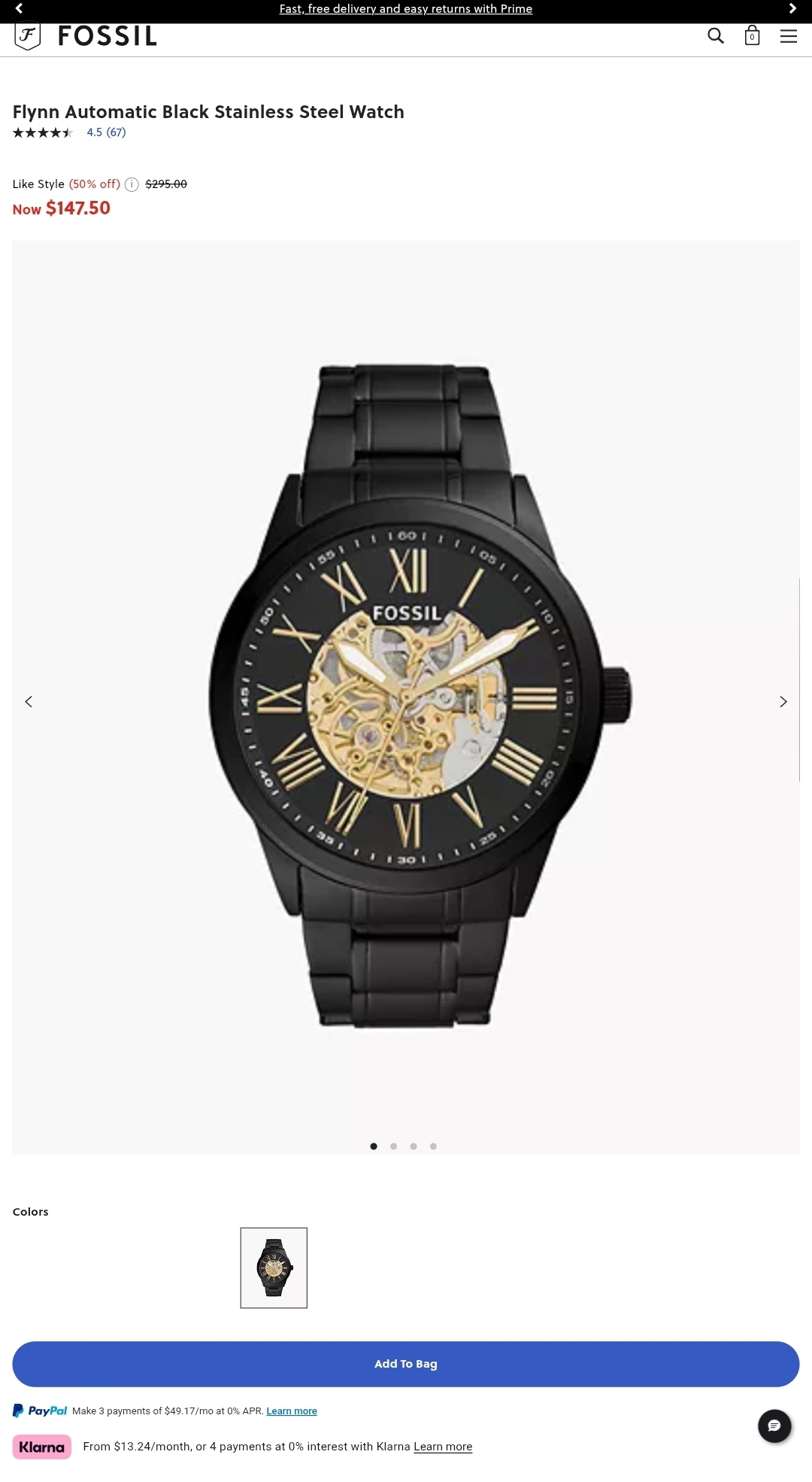Show previous promo banner message
The height and width of the screenshot is (1482, 812).
pos(19,8)
